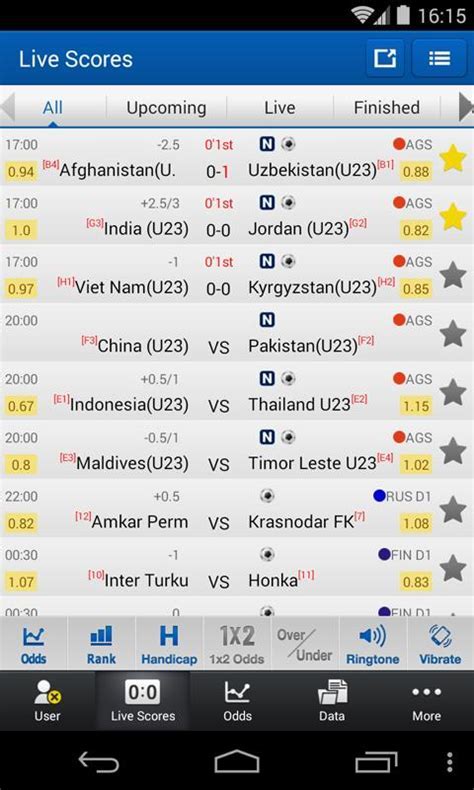The width and height of the screenshot is (474, 790).
Task: Choose the 1x2 Odds option
Action: pos(237,644)
